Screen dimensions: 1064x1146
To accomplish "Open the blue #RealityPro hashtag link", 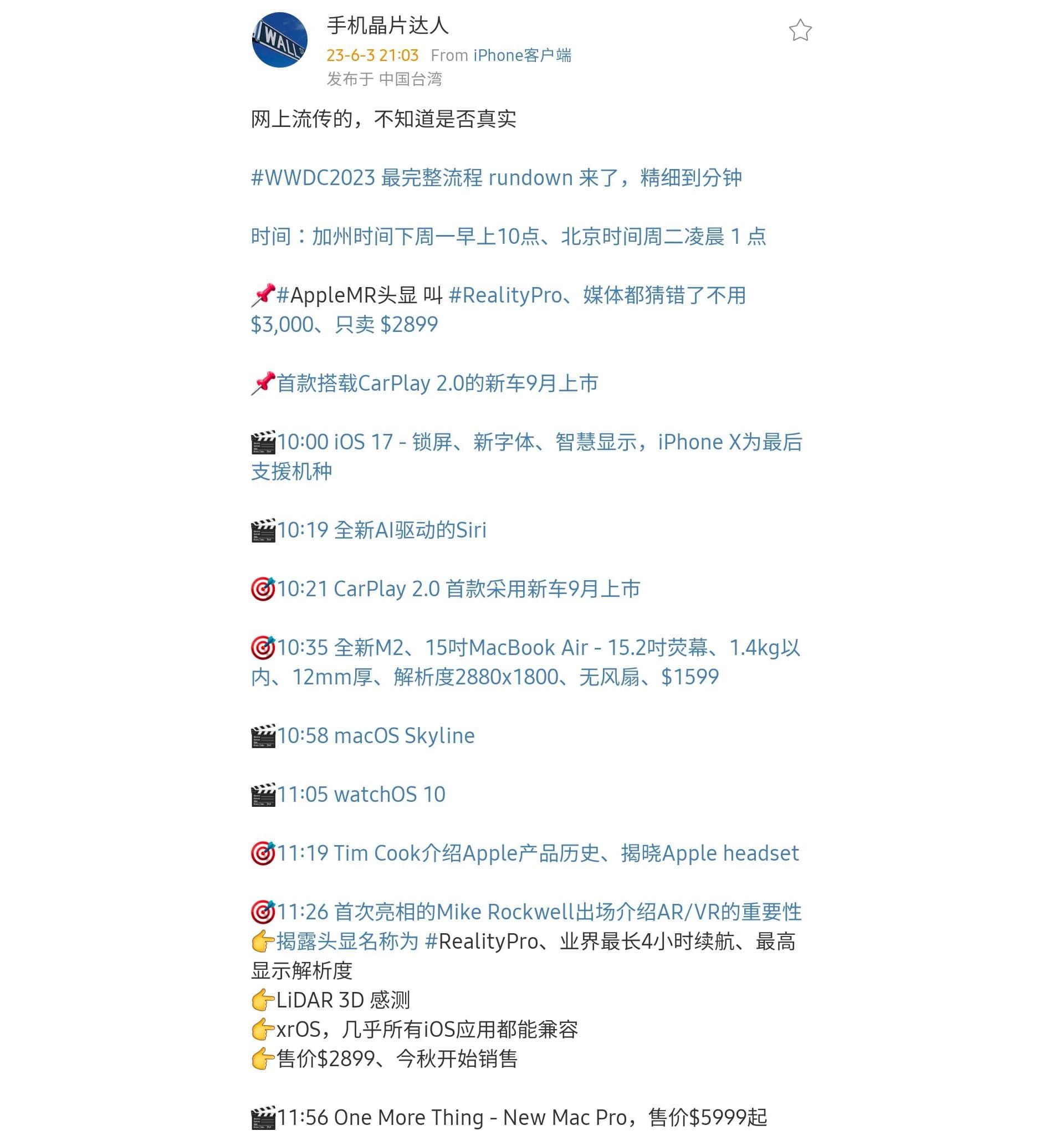I will 504,295.
